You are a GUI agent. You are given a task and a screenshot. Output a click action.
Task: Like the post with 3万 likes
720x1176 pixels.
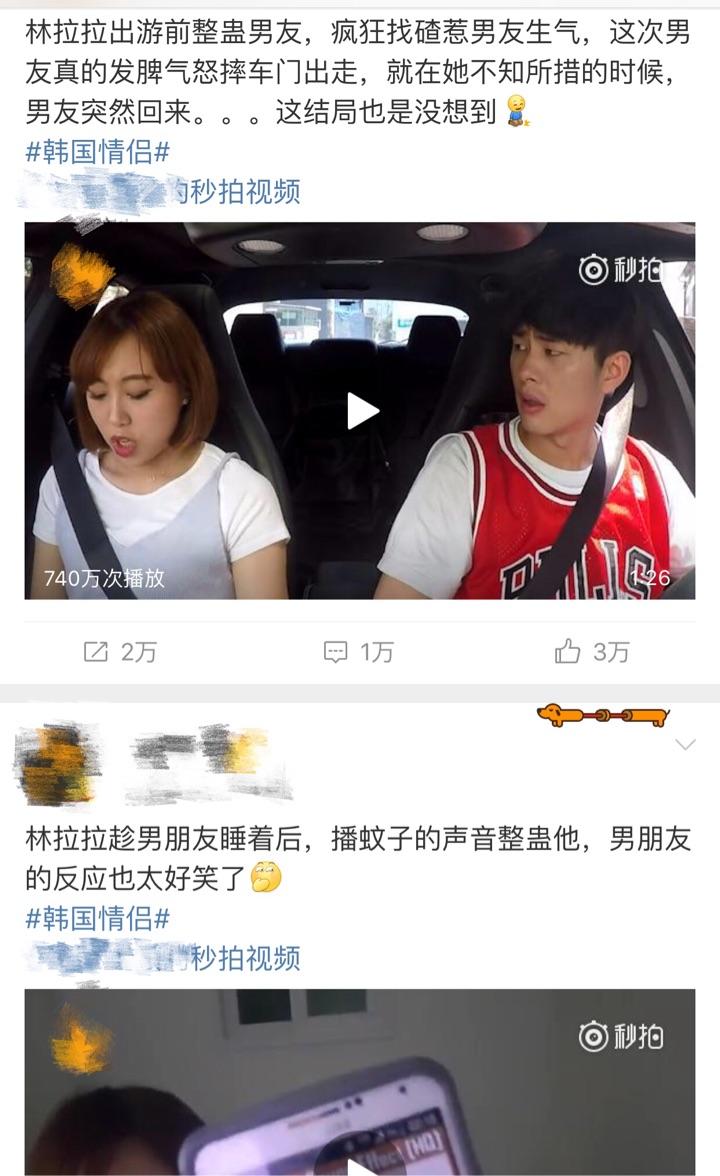592,652
